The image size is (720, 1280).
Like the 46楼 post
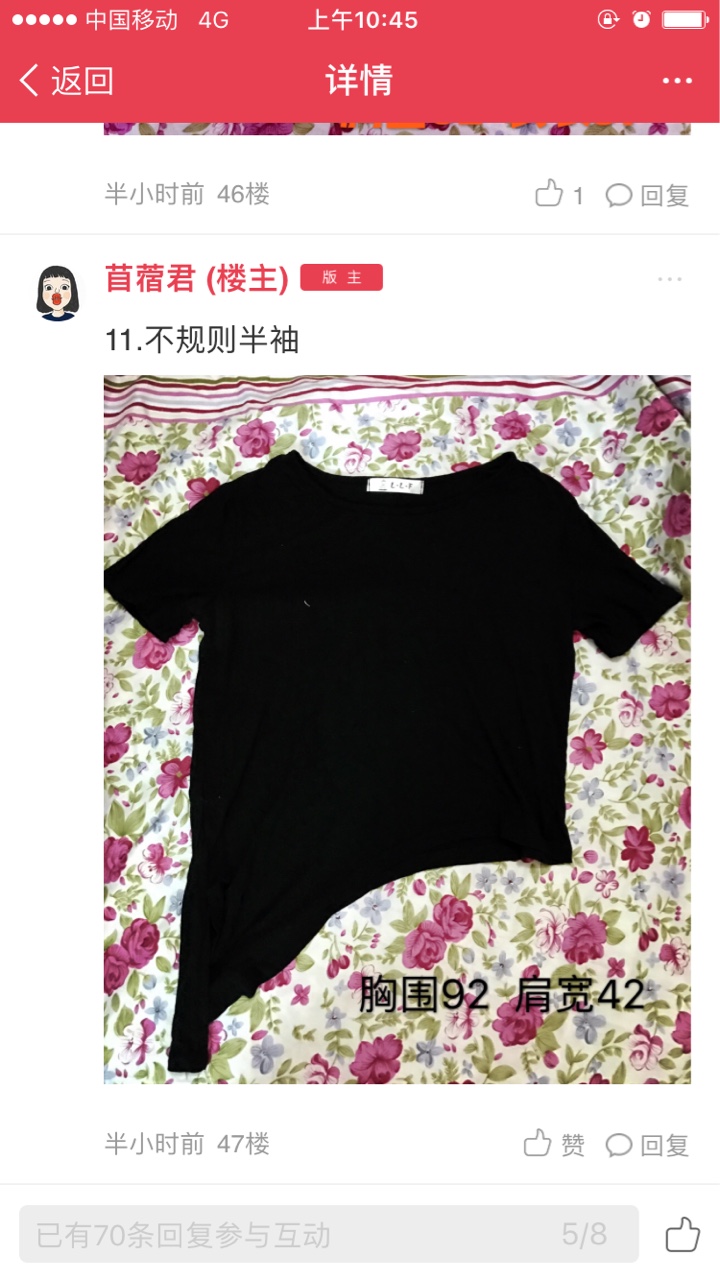[x=560, y=194]
